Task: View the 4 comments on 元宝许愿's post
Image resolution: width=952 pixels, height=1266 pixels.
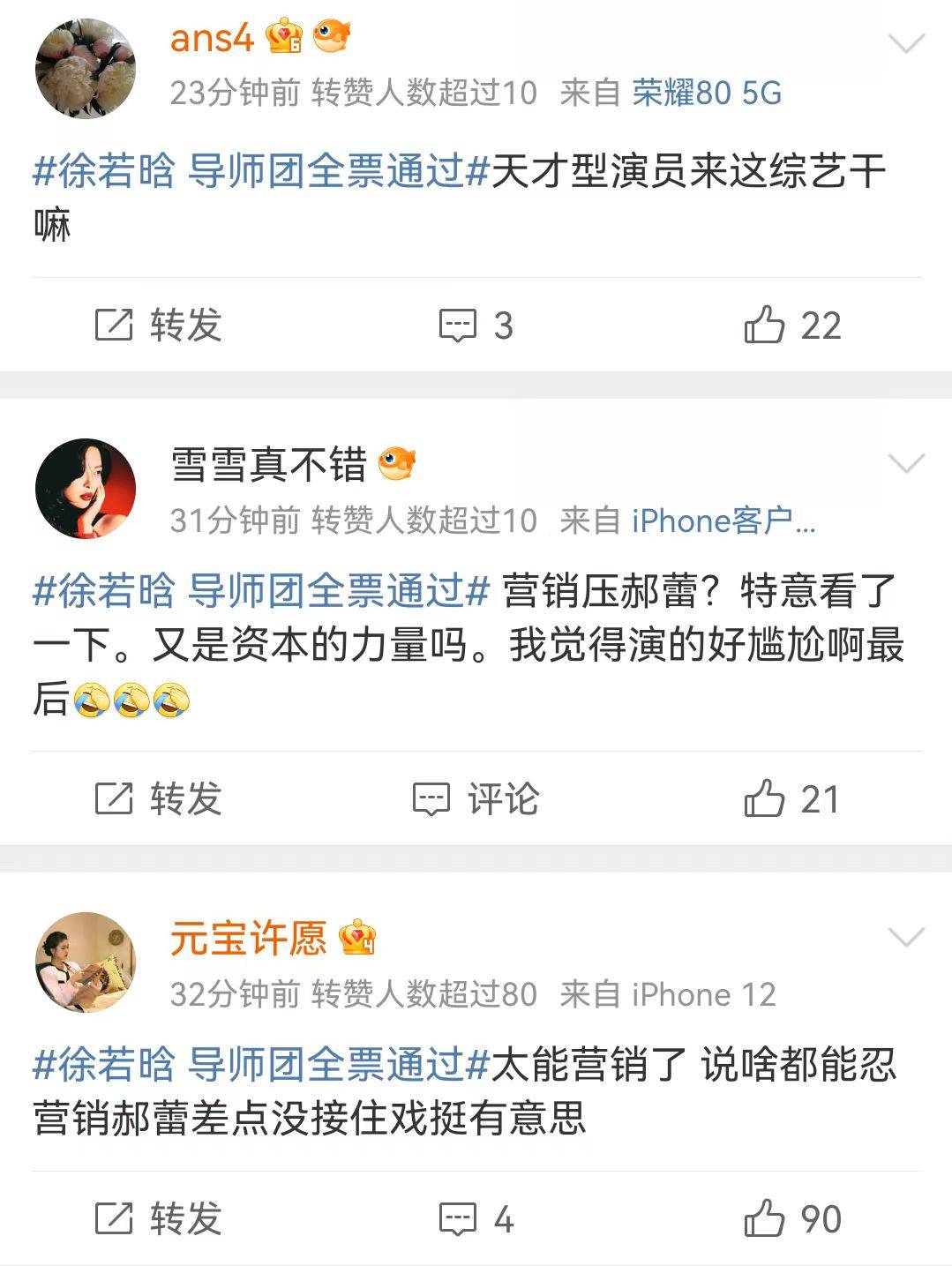Action: tap(476, 1219)
